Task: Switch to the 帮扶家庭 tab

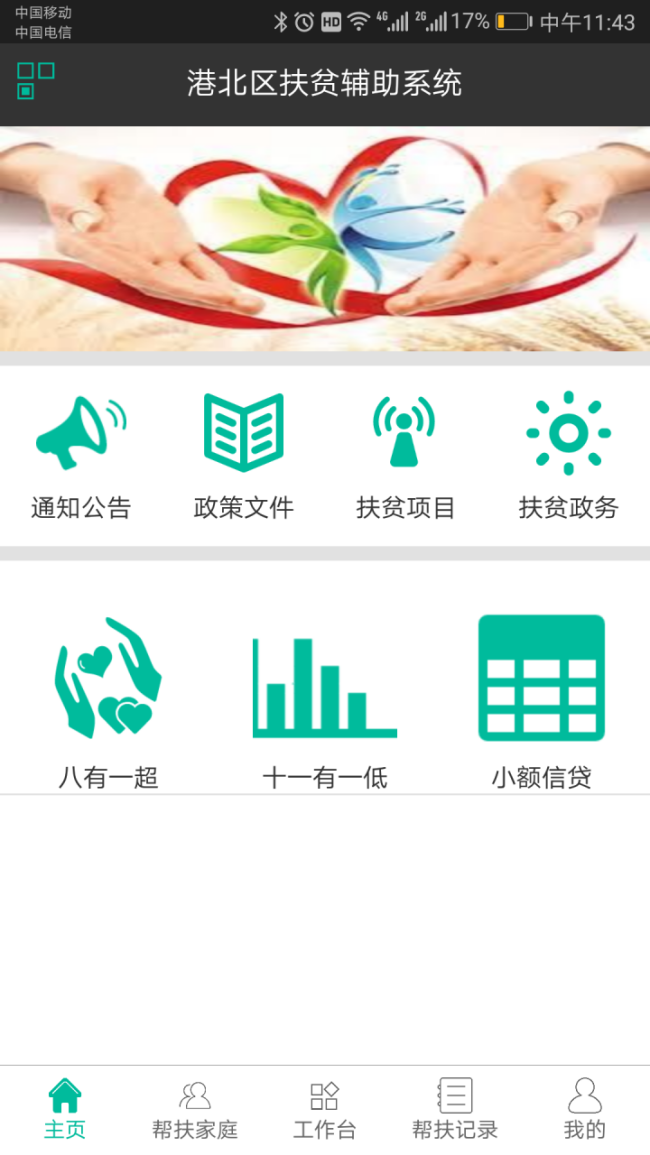Action: pyautogui.click(x=195, y=1110)
